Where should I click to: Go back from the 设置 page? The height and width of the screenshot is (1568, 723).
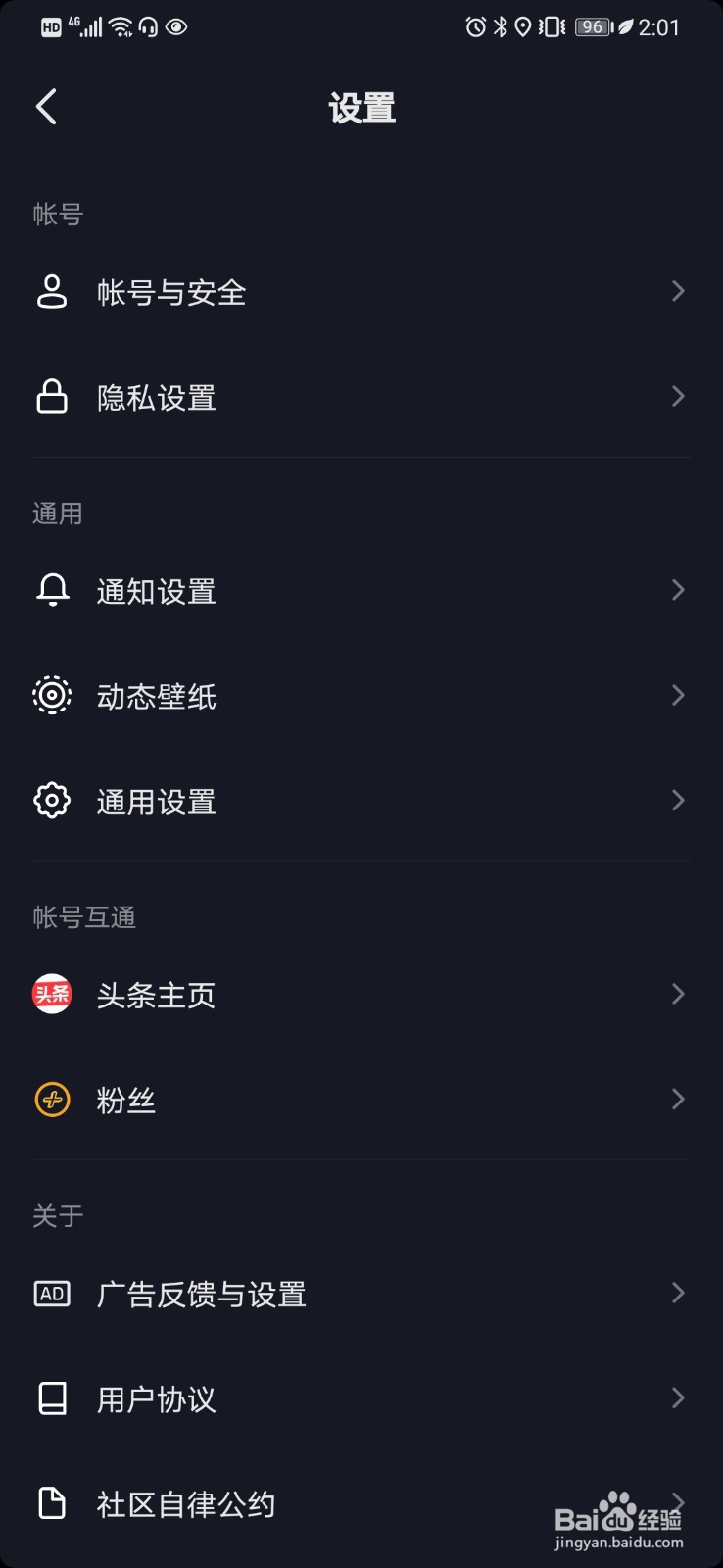[x=46, y=107]
